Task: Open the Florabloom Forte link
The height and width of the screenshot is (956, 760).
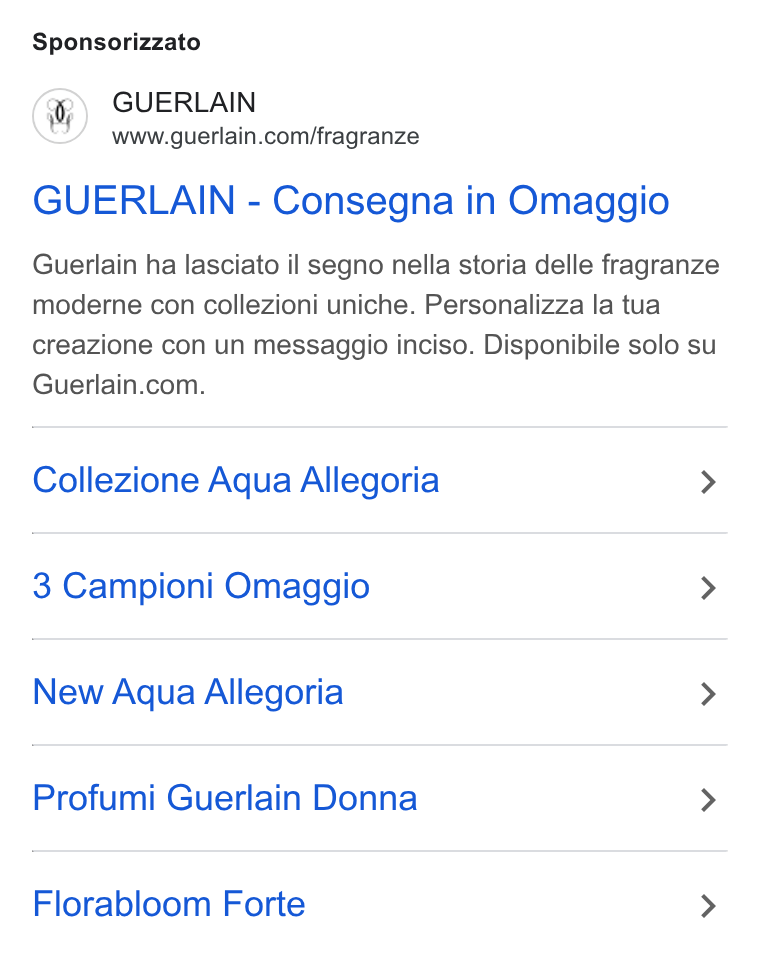Action: point(379,904)
